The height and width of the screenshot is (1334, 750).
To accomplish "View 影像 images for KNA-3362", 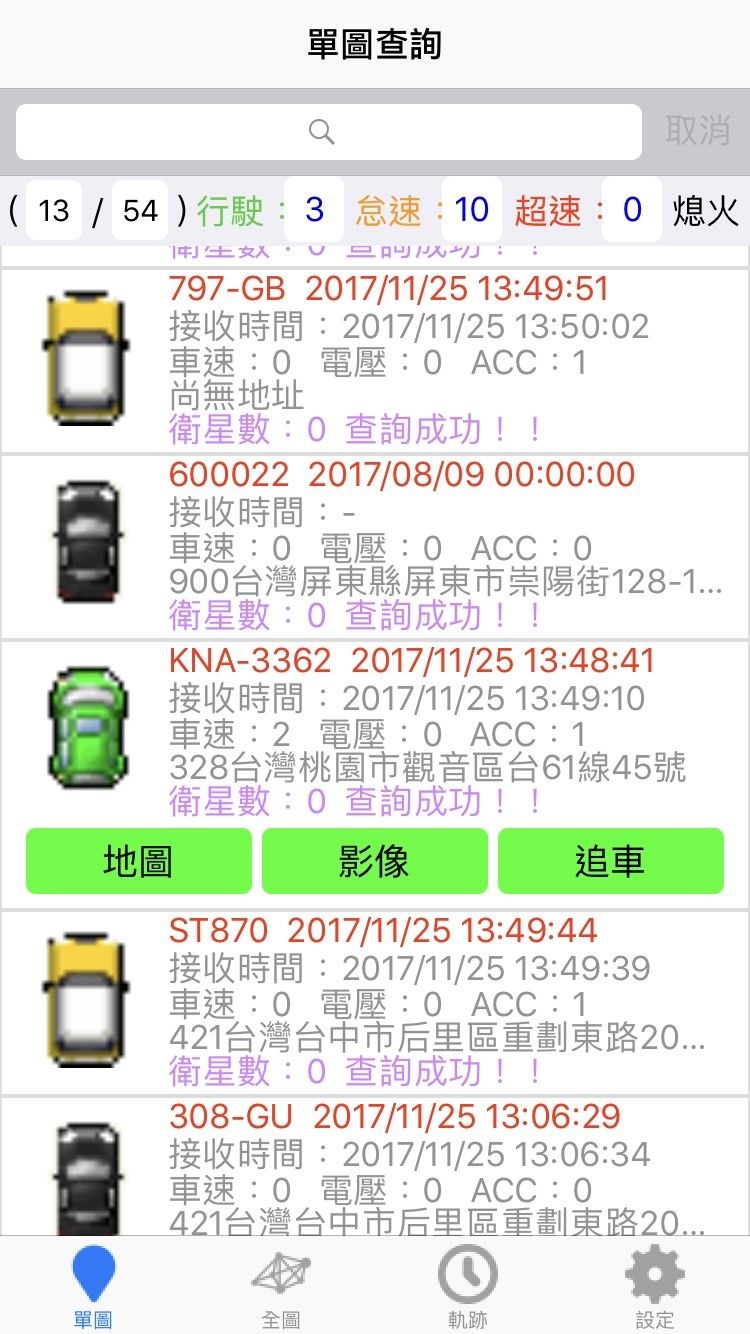I will [x=375, y=861].
